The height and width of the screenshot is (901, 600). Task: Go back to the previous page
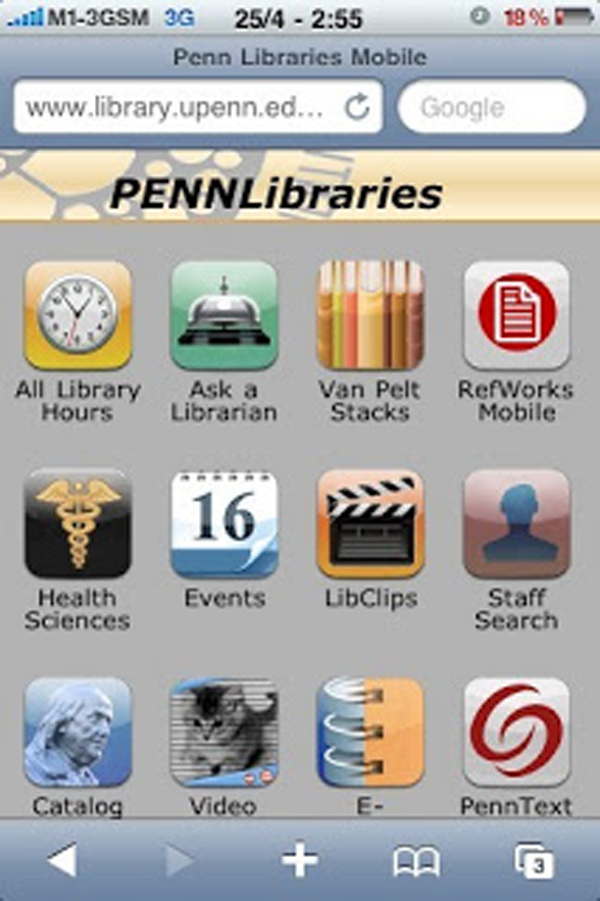click(62, 860)
